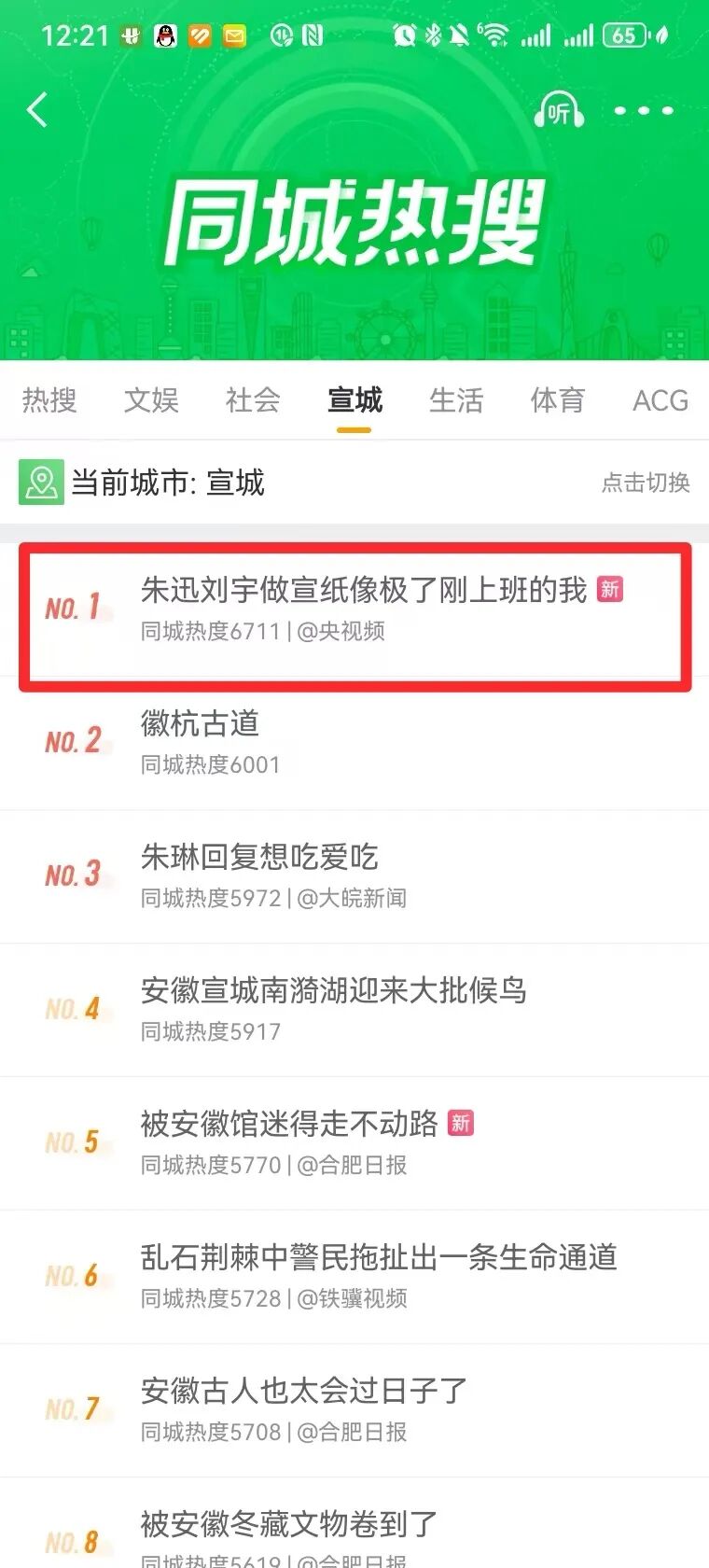
Task: Switch to the 社会 tab
Action: (x=253, y=400)
